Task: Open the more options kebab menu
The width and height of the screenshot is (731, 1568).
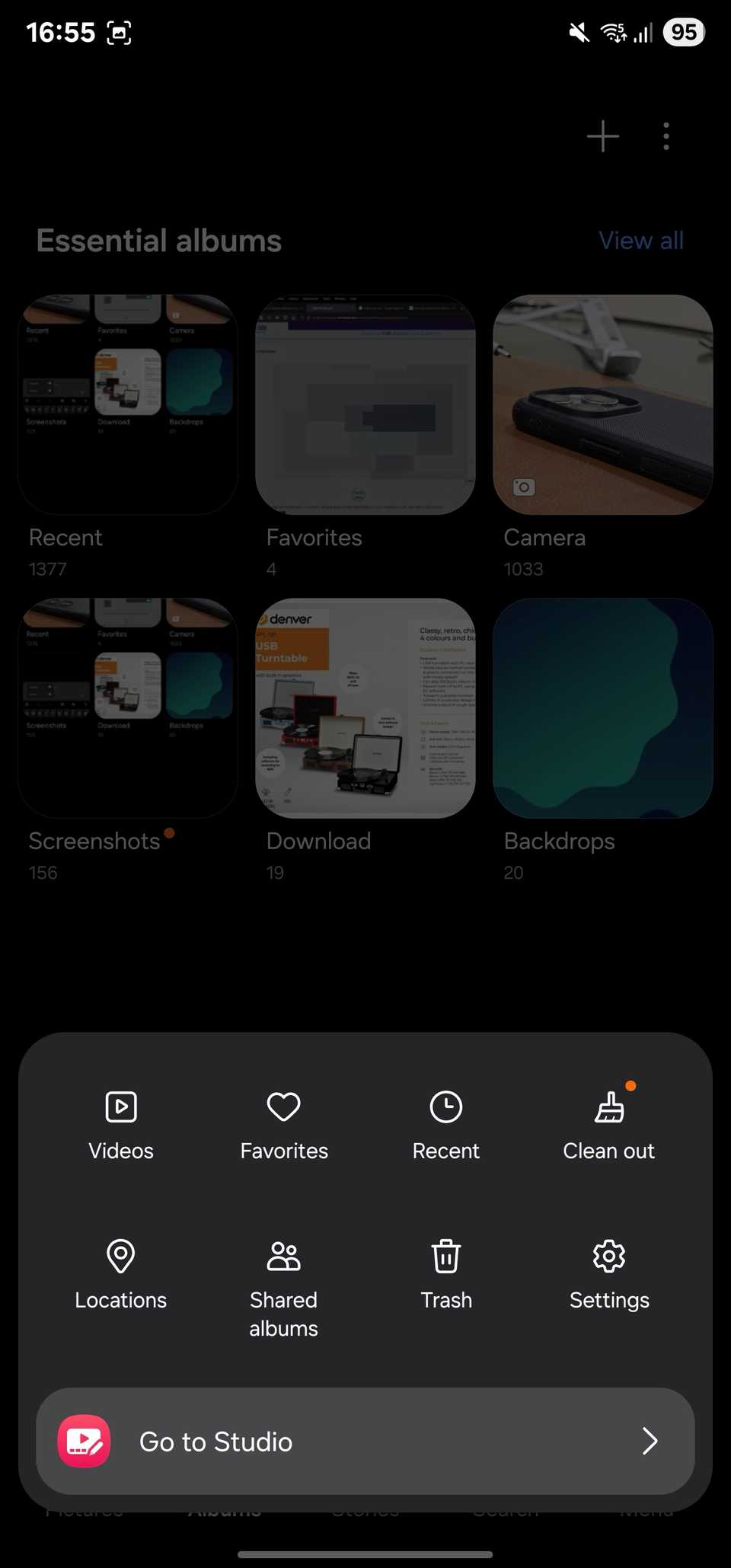Action: pyautogui.click(x=666, y=136)
